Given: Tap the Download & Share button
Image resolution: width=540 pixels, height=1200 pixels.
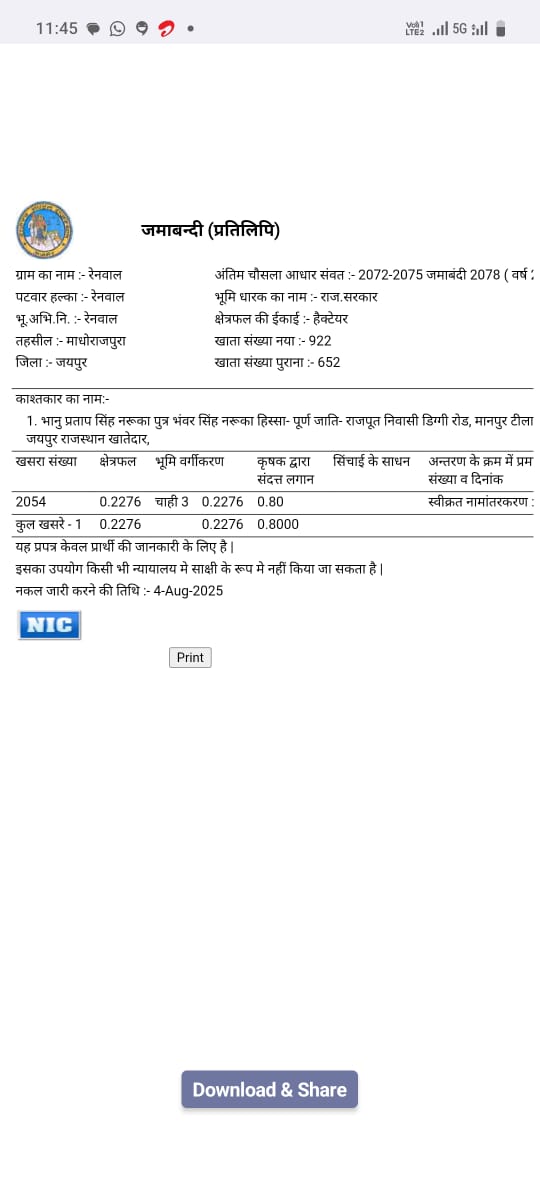Looking at the screenshot, I should point(270,1089).
